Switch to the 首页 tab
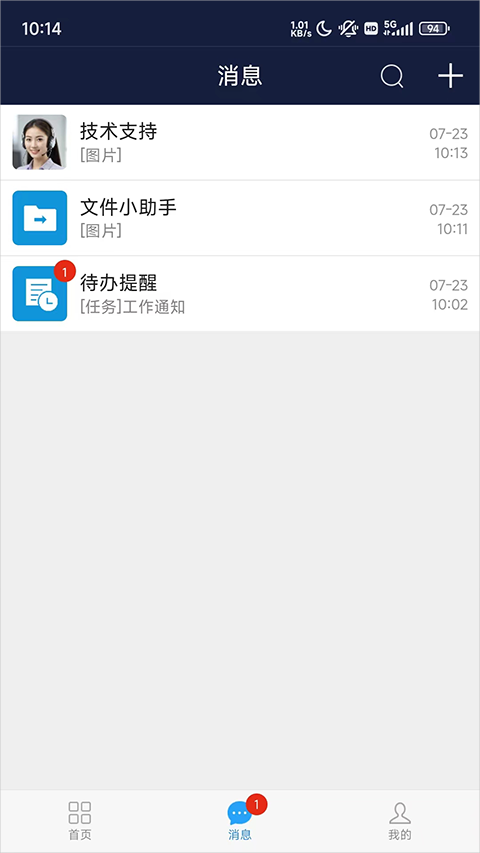The width and height of the screenshot is (480, 853). 80,820
